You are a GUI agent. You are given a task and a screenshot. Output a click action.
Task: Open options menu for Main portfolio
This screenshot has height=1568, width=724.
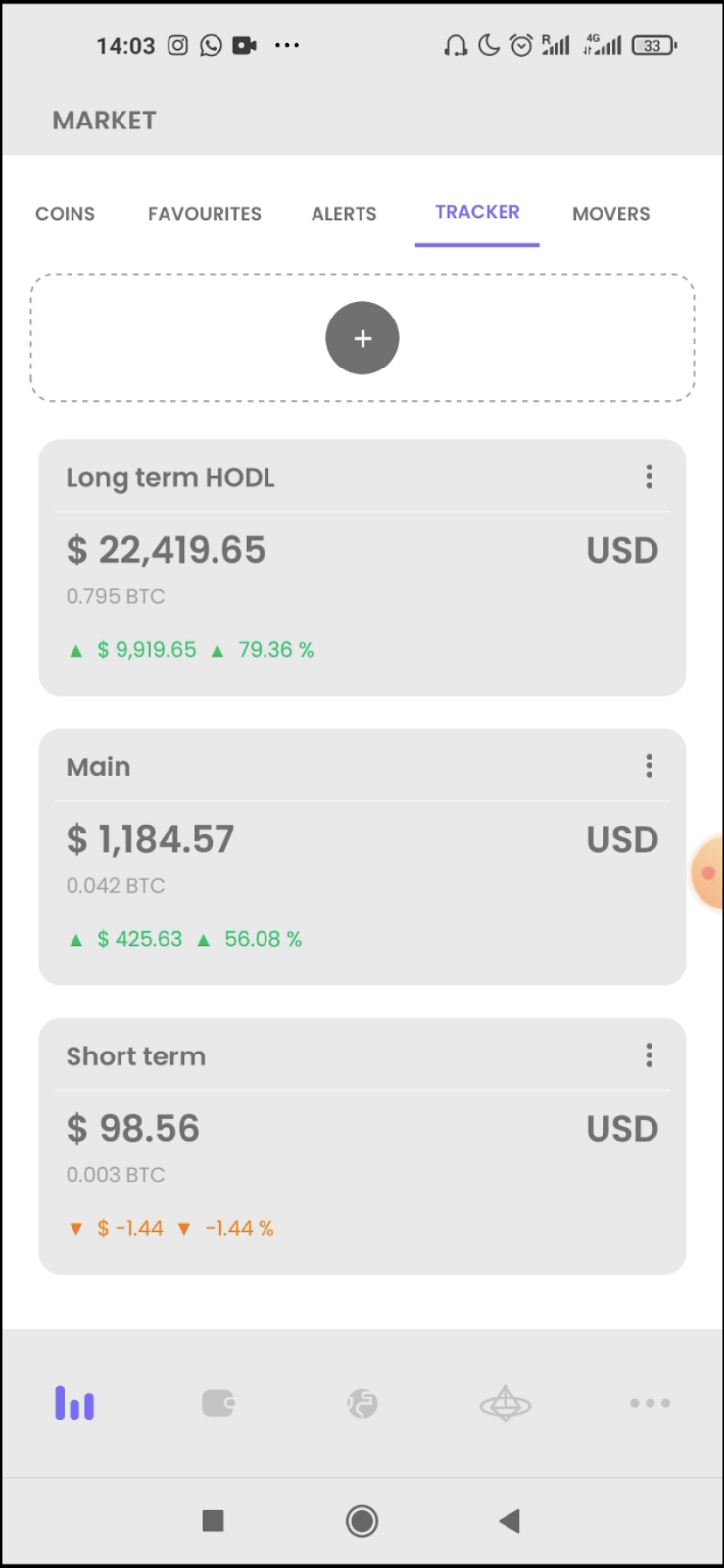[649, 766]
